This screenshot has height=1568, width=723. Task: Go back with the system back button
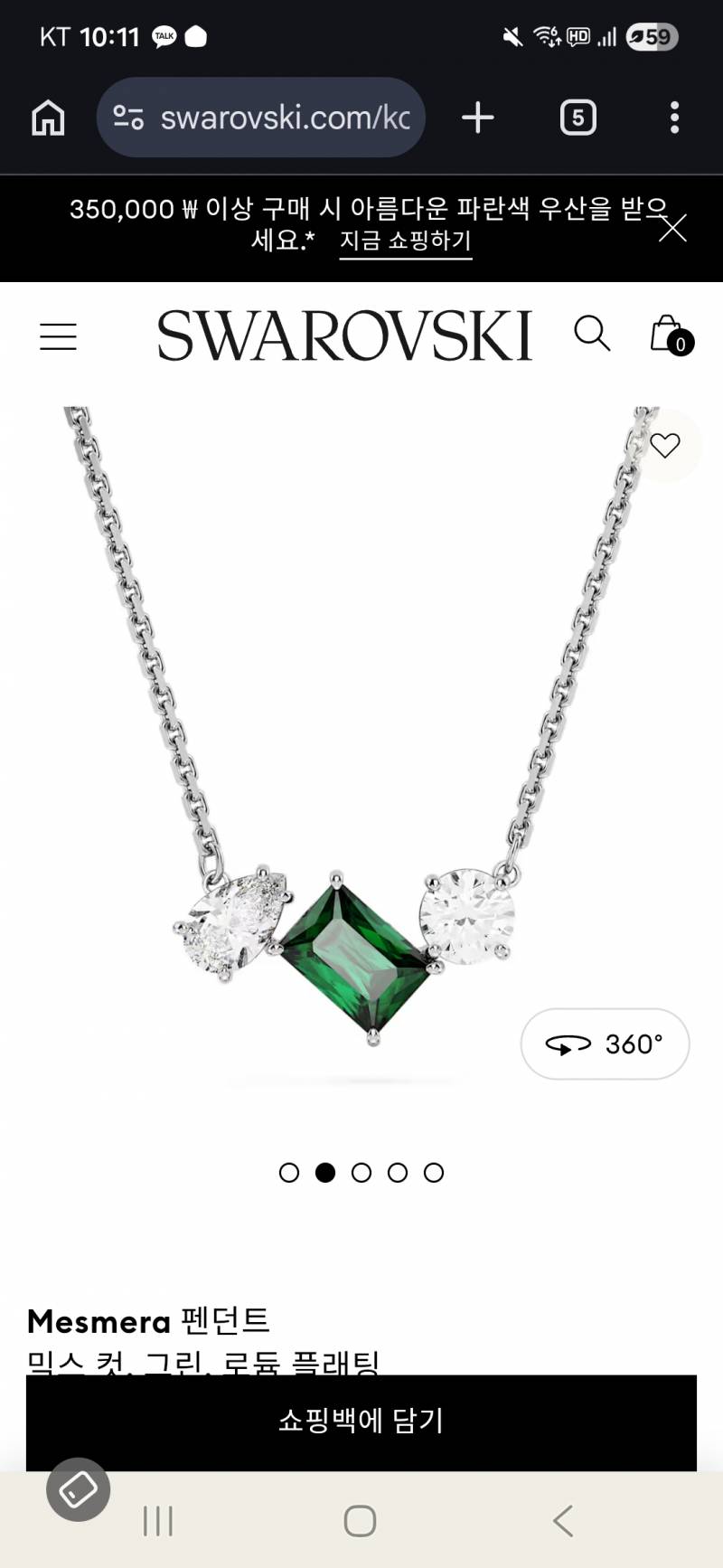coord(563,1521)
